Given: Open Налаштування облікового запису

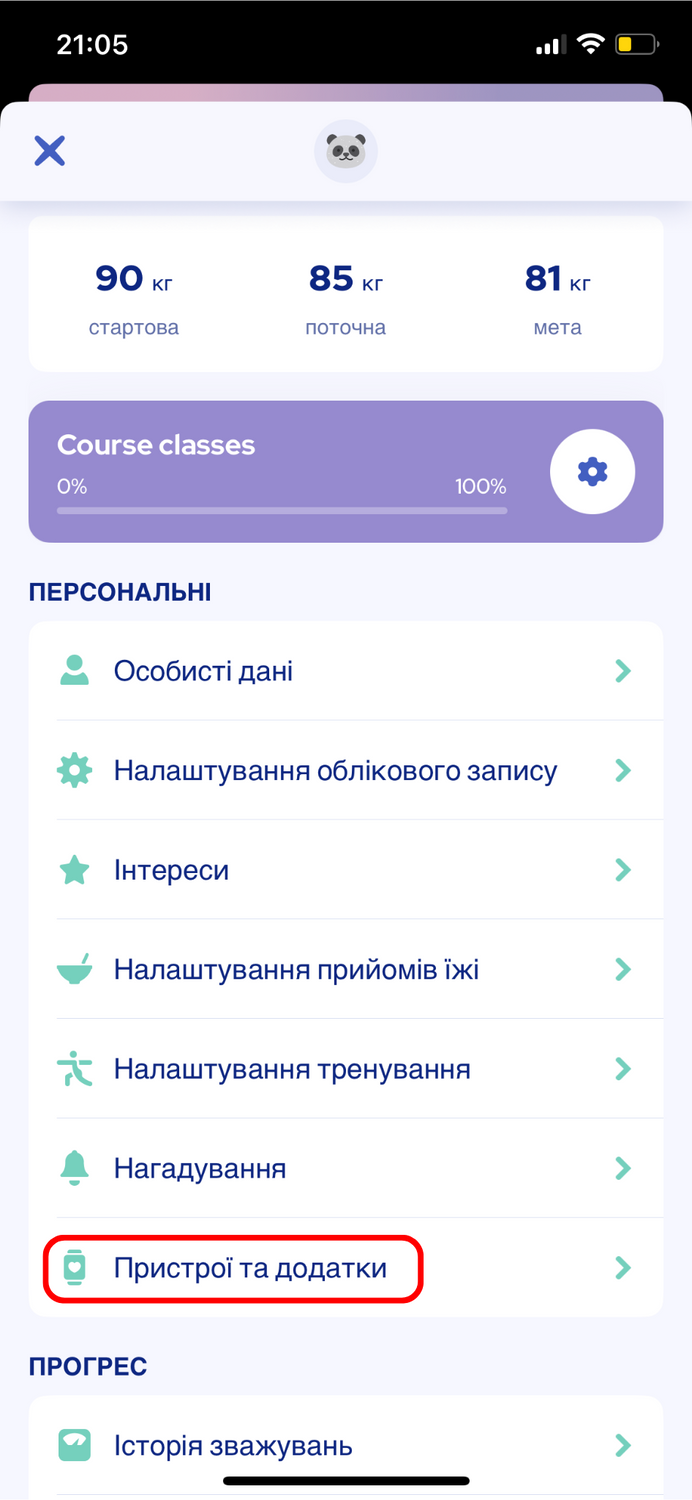Looking at the screenshot, I should [346, 770].
